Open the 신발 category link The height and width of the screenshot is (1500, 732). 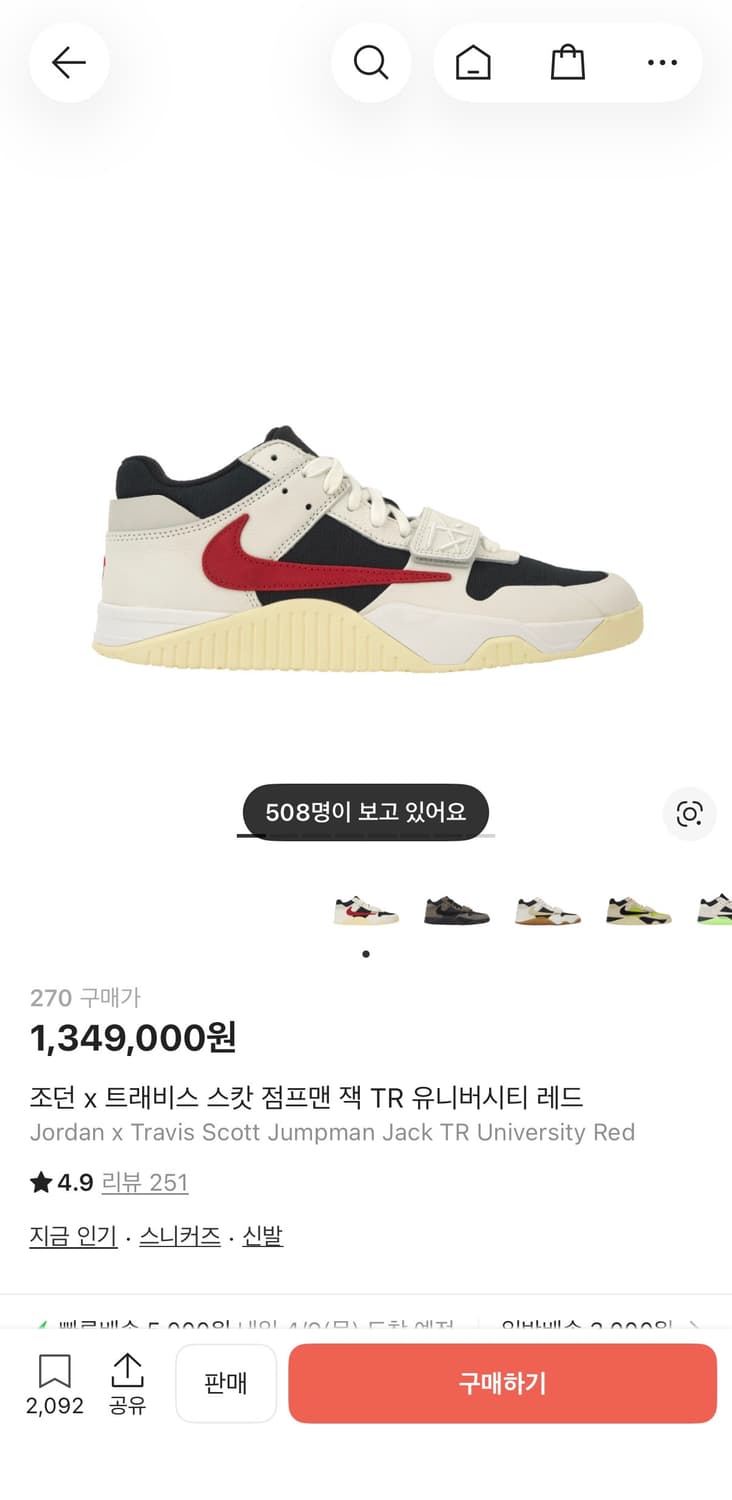tap(261, 1236)
